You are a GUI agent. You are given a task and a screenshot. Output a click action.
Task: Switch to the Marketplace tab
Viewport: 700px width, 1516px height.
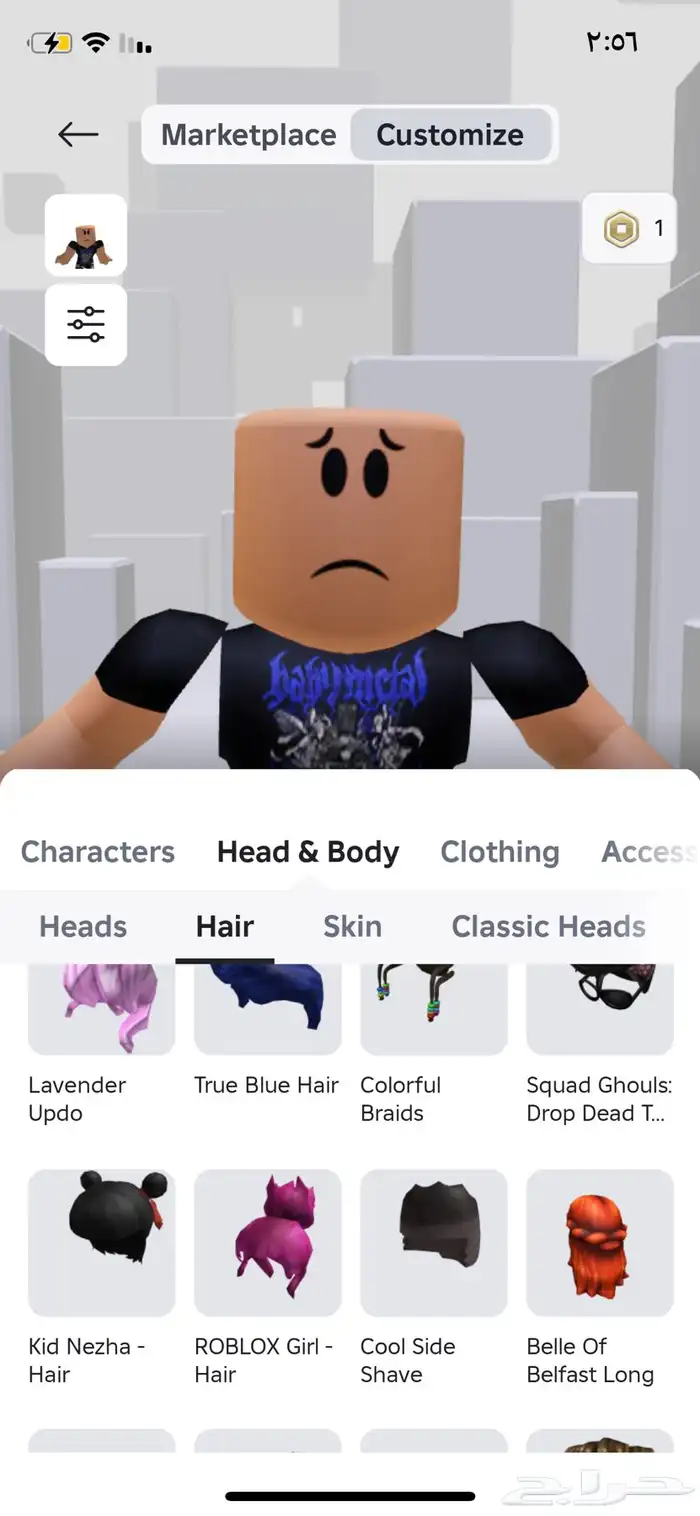(249, 135)
